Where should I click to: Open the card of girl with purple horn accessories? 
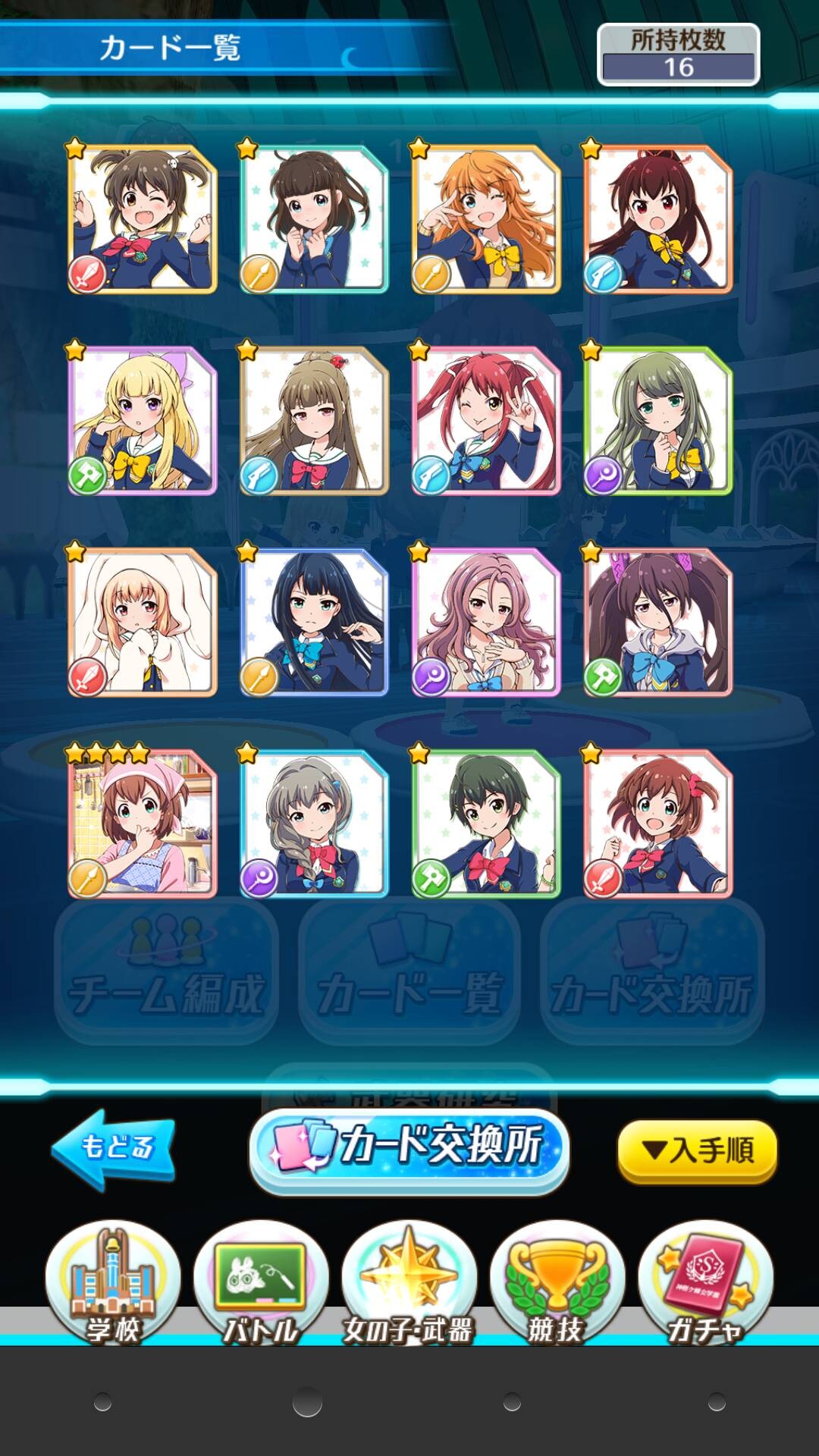(657, 622)
